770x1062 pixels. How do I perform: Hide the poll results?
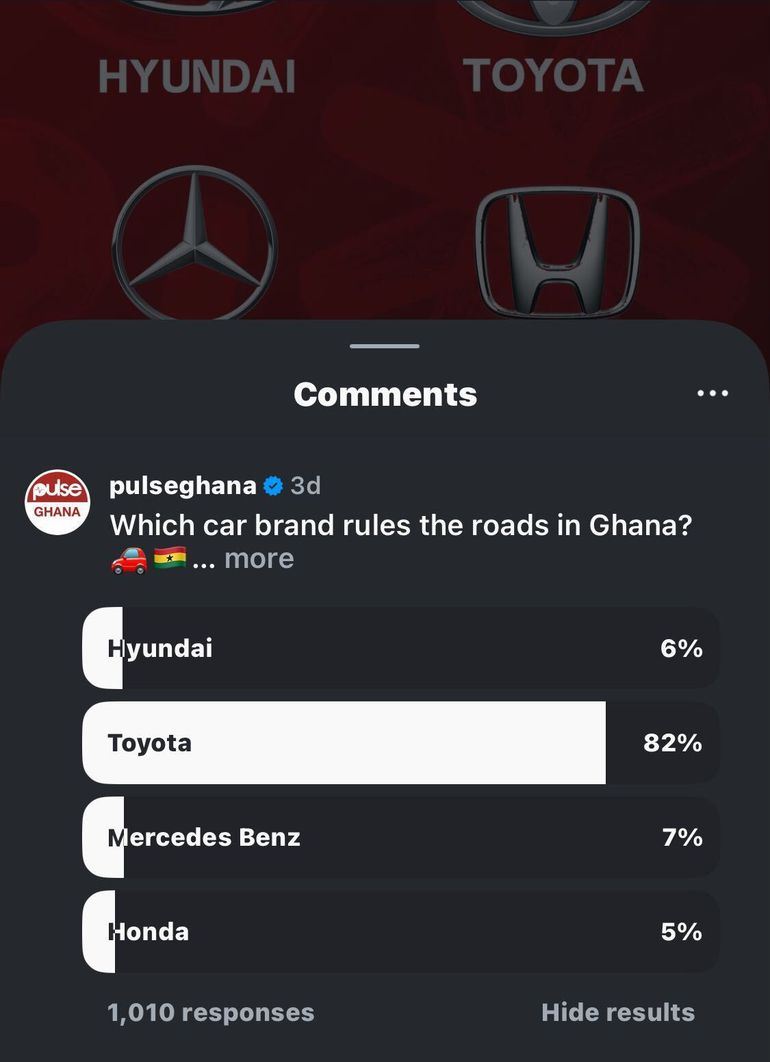click(x=617, y=1012)
